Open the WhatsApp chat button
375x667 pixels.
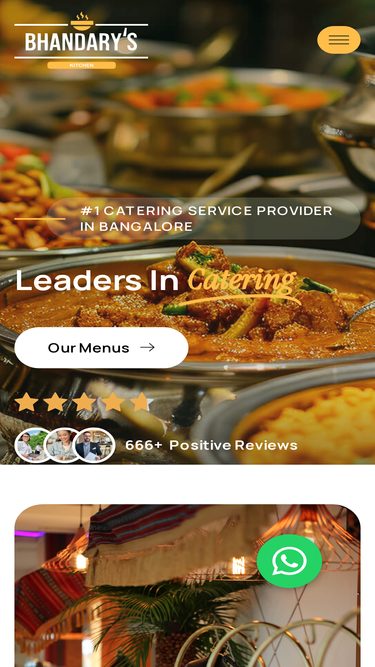pos(290,561)
